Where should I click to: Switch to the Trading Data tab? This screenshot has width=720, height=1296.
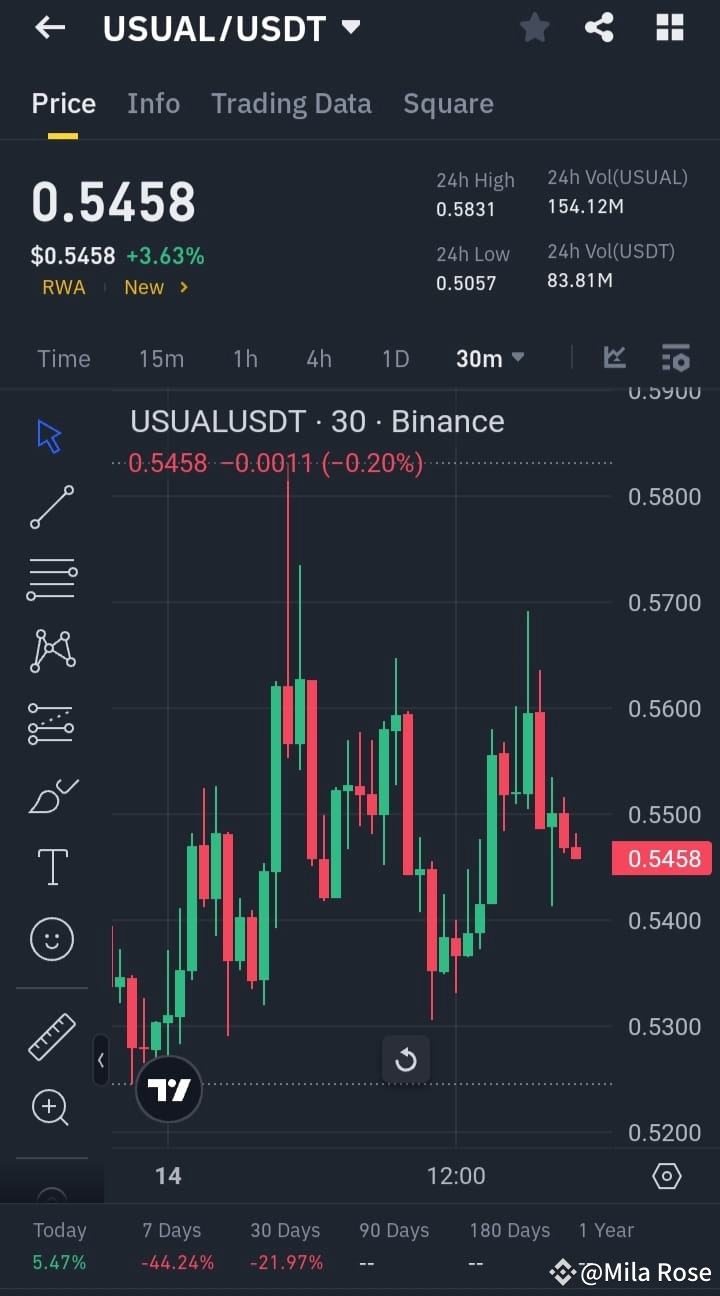[291, 103]
